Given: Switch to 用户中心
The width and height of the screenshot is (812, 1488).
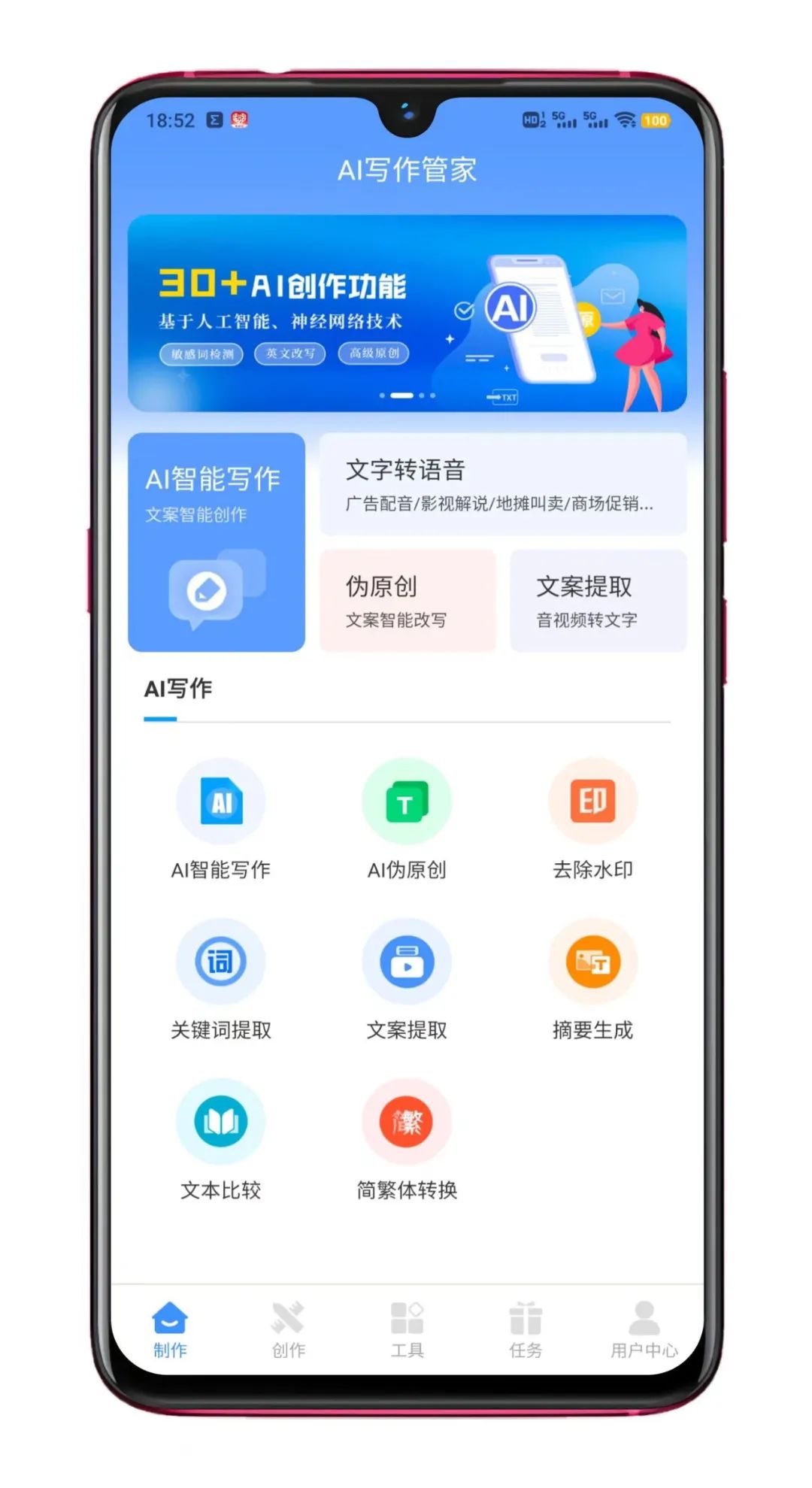Looking at the screenshot, I should coord(644,1329).
